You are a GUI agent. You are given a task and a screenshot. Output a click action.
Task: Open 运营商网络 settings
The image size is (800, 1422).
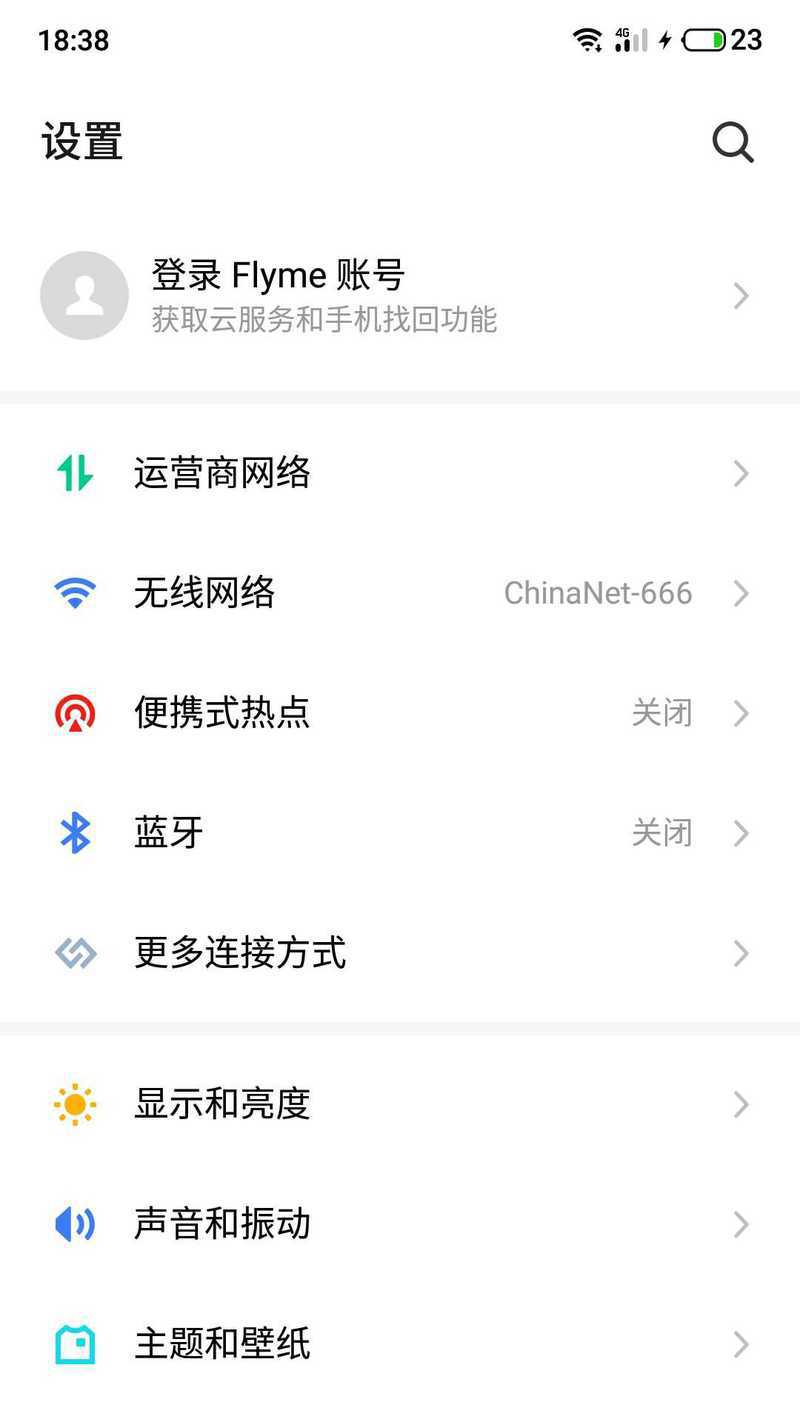coord(400,473)
